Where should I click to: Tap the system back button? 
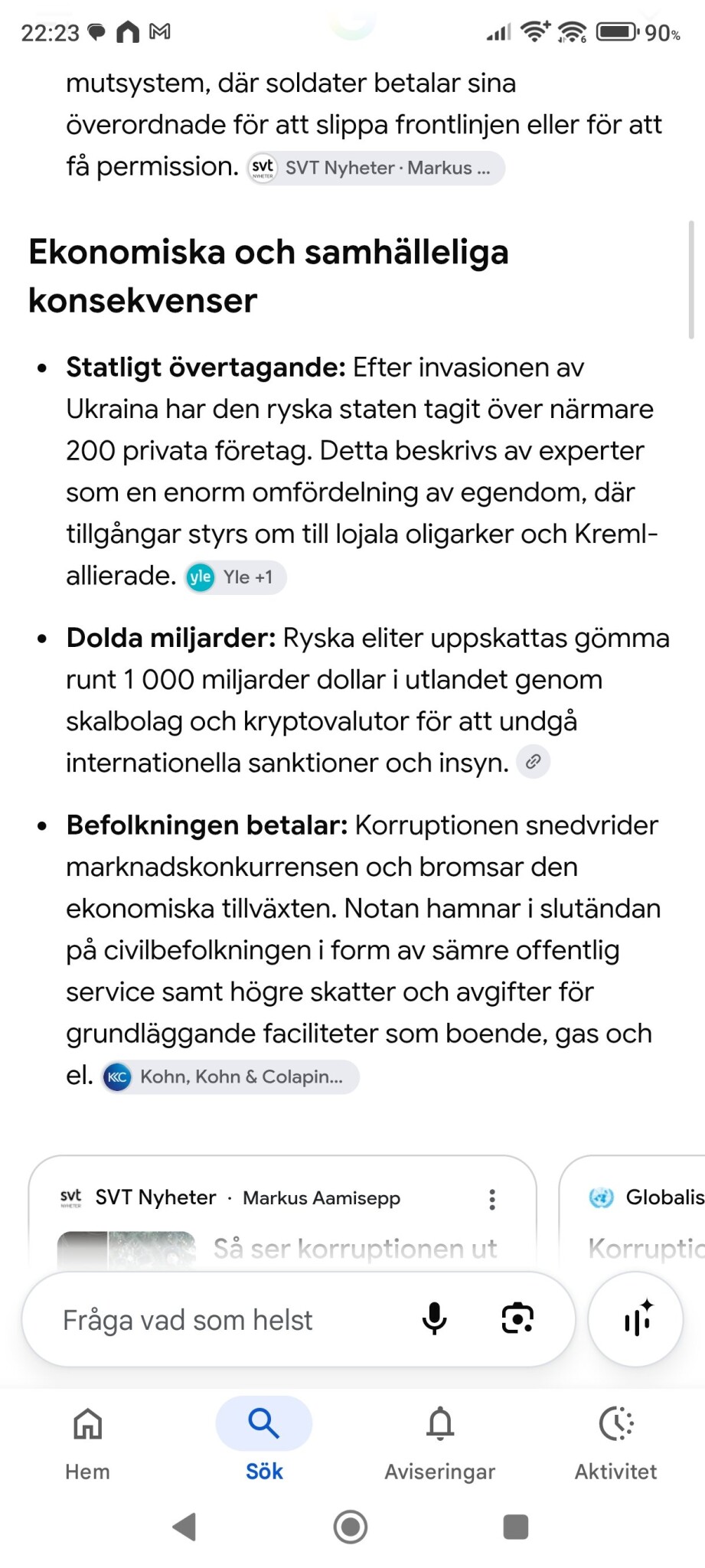[184, 1526]
